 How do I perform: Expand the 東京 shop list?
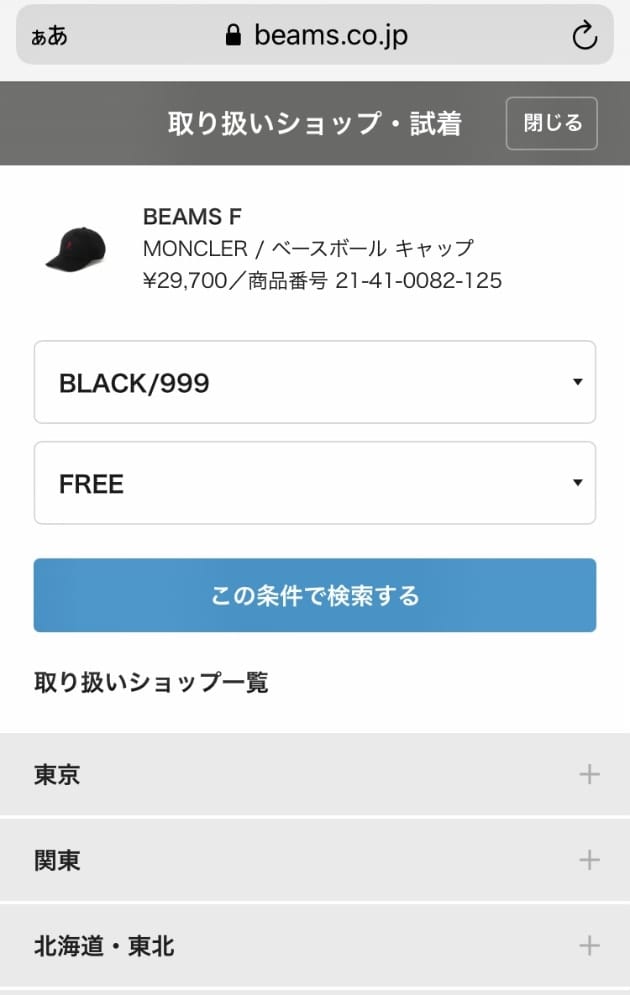315,774
